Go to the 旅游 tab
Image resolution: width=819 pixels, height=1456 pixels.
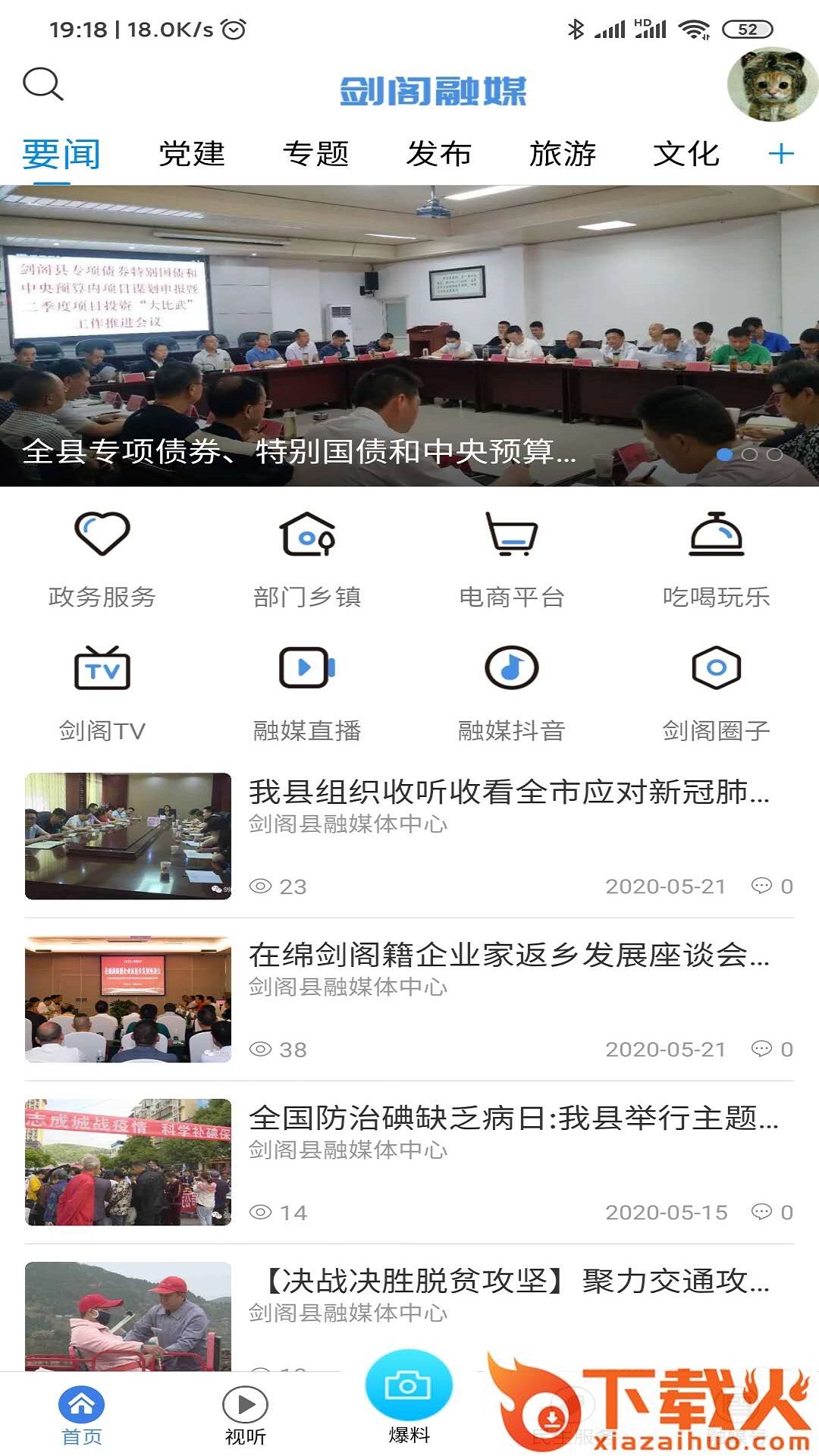pos(563,154)
